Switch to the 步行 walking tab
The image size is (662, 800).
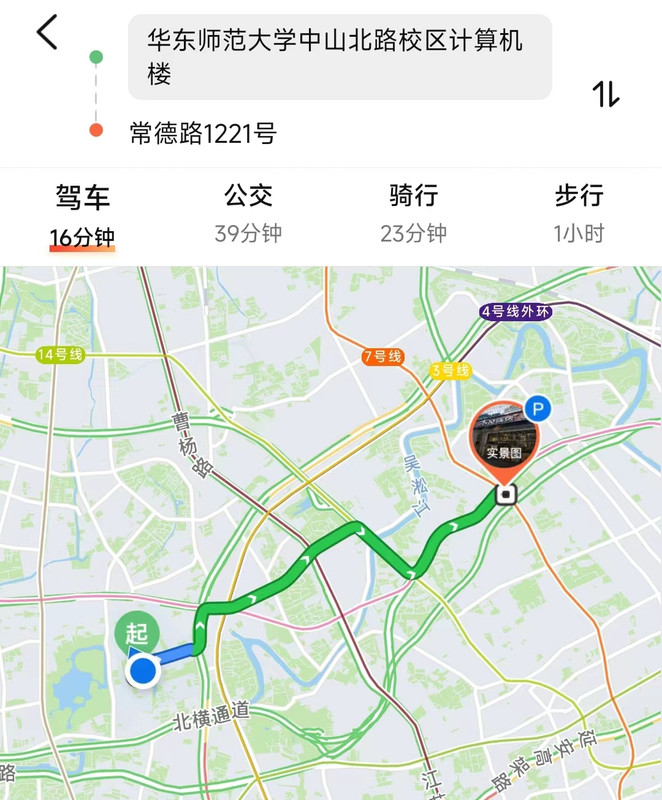579,212
